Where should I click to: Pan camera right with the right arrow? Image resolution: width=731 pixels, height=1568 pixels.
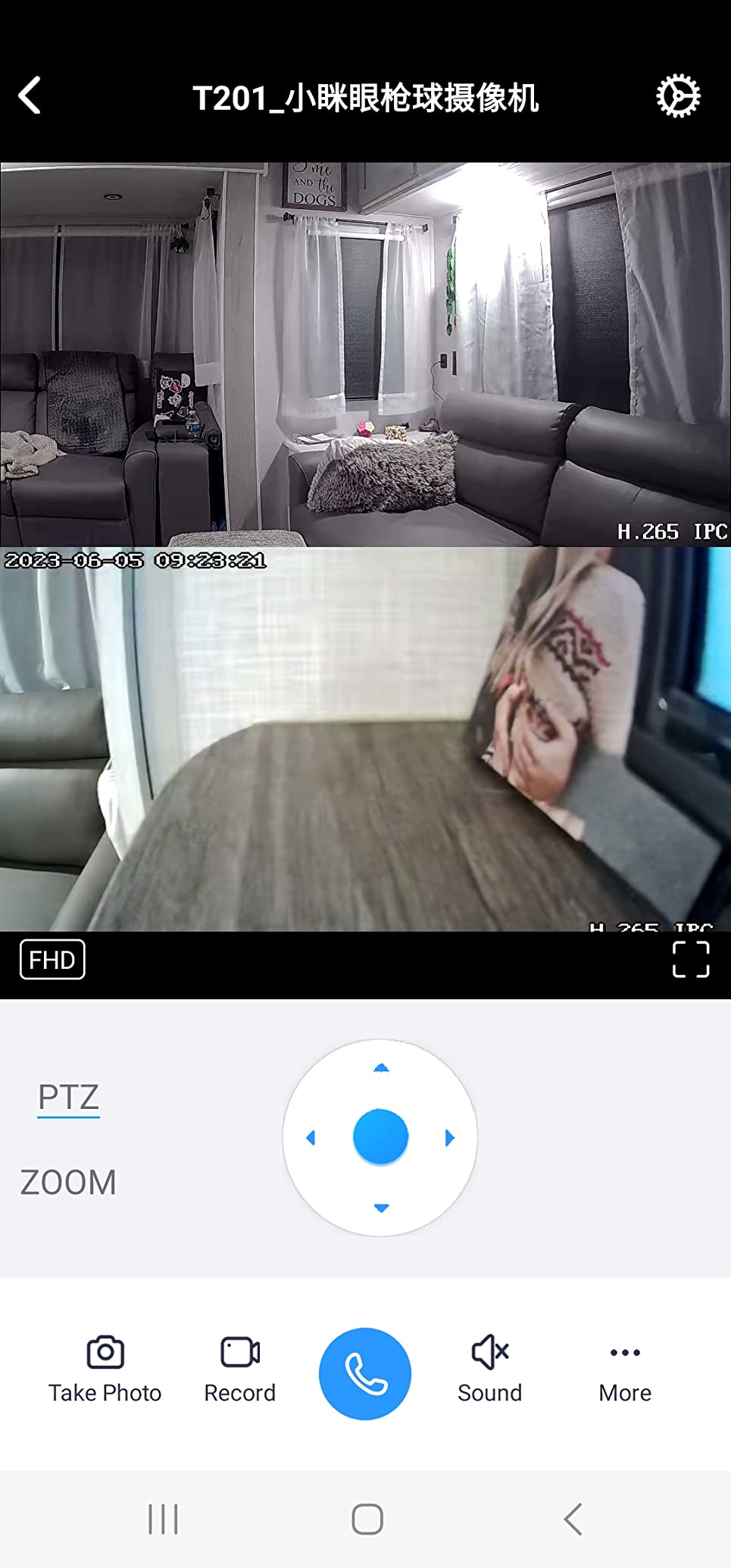click(x=450, y=1138)
